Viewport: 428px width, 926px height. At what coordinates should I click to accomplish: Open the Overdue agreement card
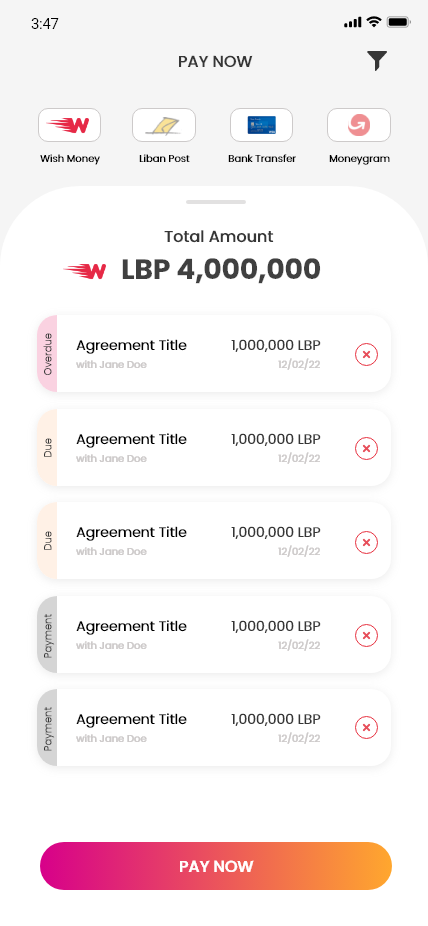tap(214, 354)
